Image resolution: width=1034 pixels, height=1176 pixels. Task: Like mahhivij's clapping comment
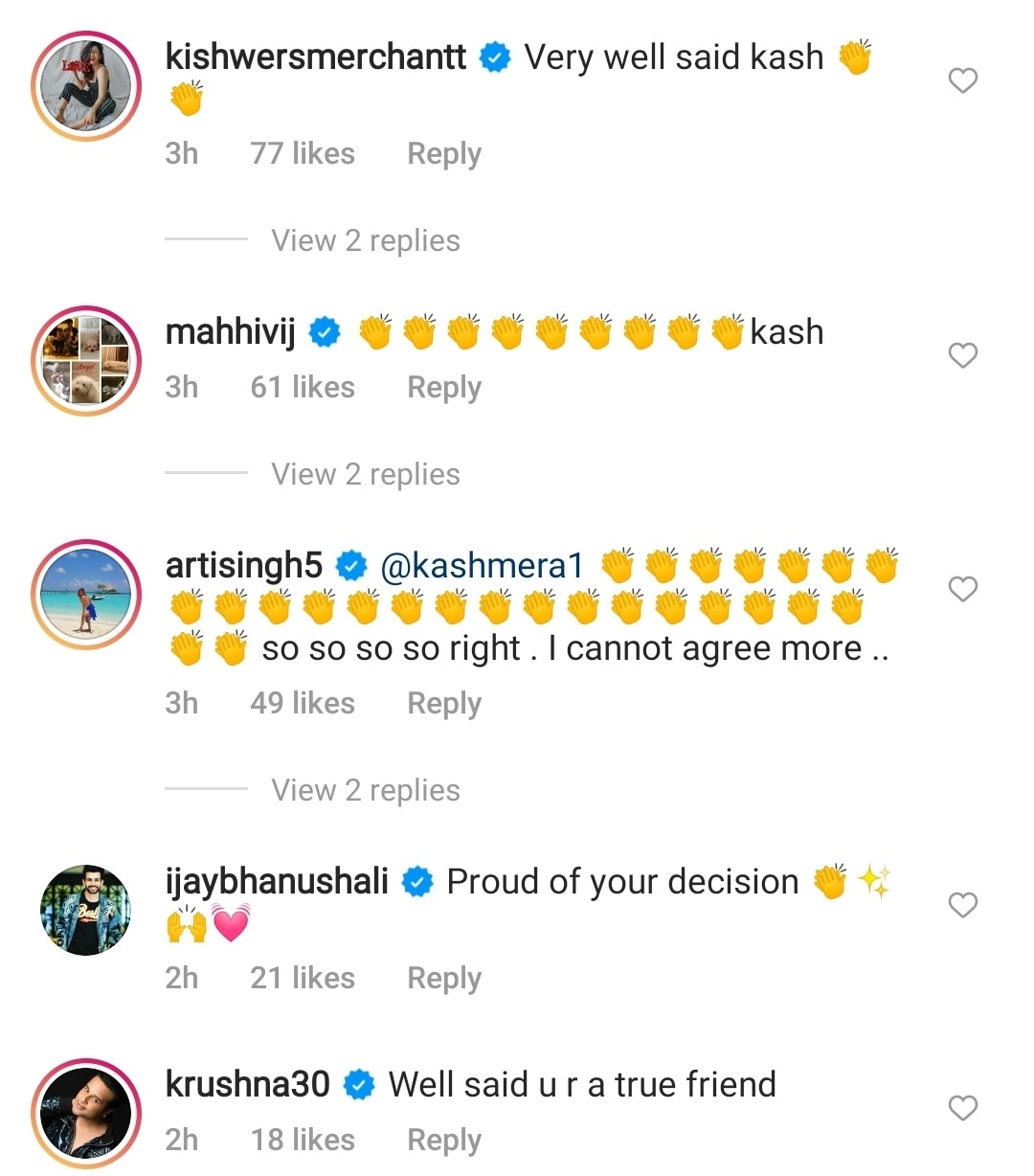tap(962, 356)
